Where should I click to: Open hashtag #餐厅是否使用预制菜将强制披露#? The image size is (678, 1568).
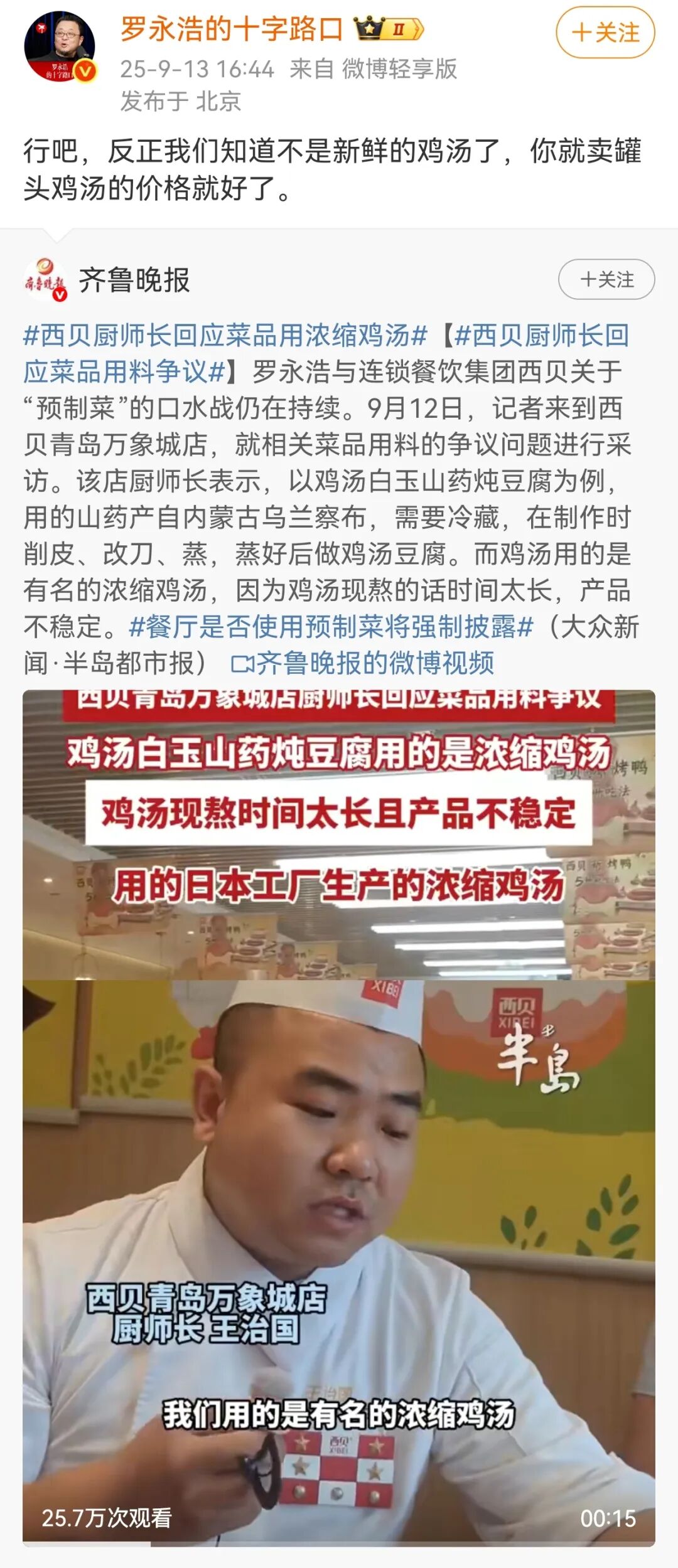tap(331, 626)
